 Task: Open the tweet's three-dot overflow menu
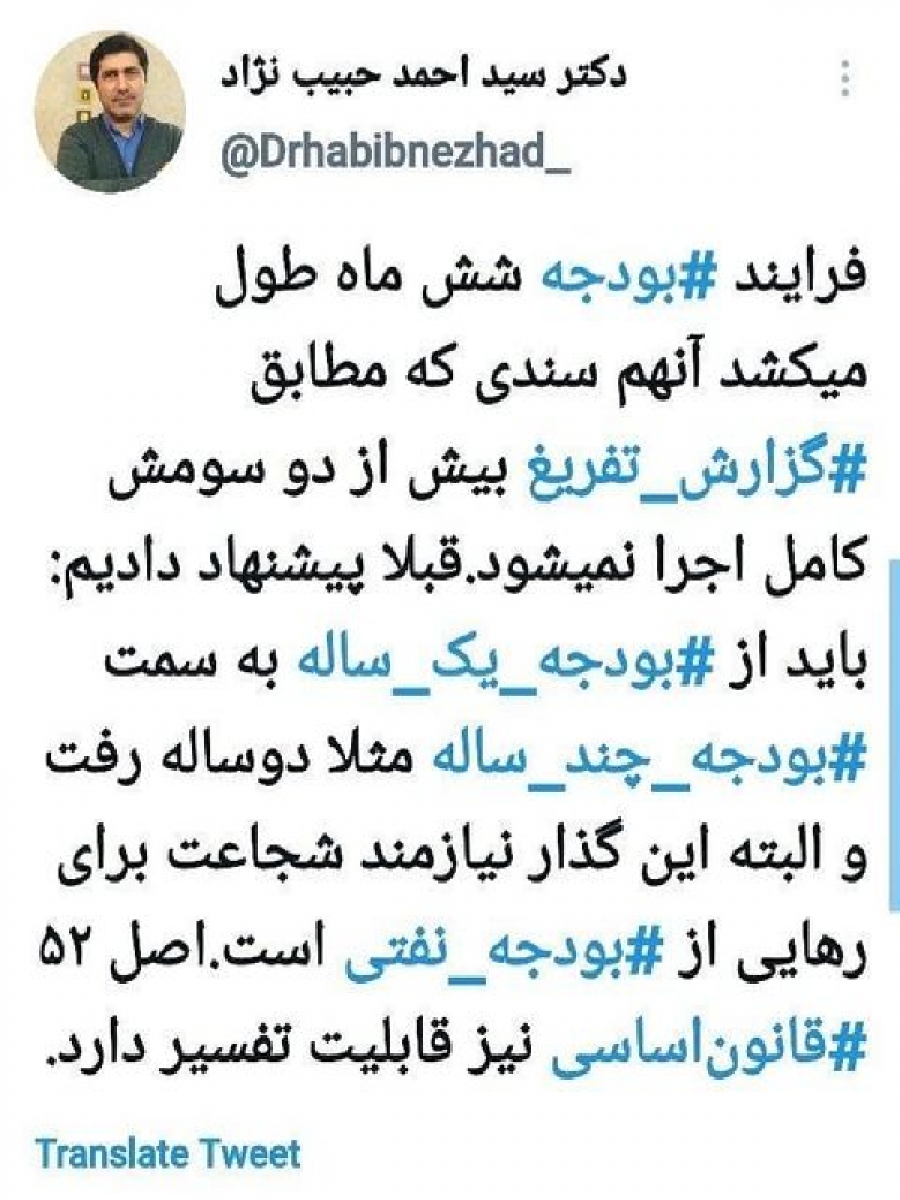tap(847, 79)
